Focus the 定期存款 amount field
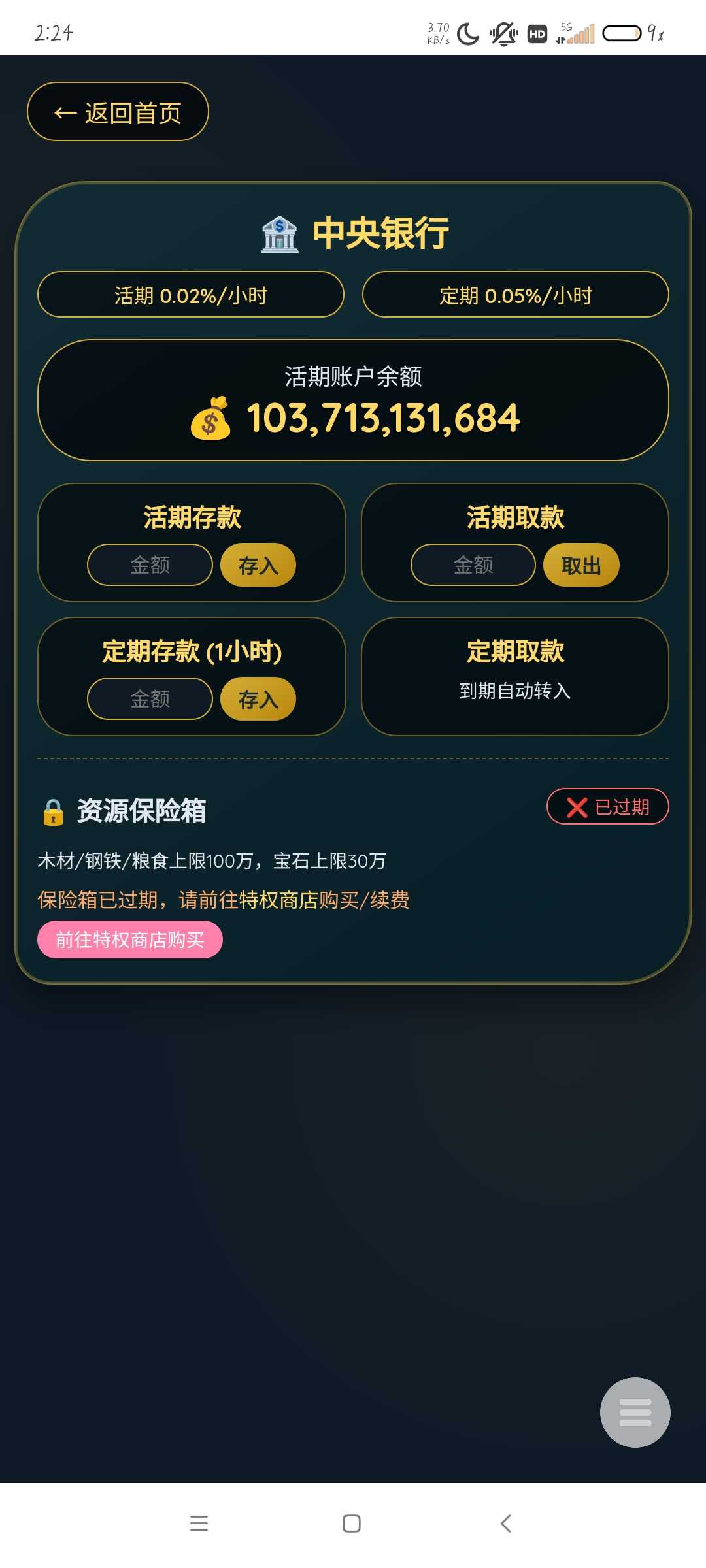706x1568 pixels. click(x=150, y=699)
